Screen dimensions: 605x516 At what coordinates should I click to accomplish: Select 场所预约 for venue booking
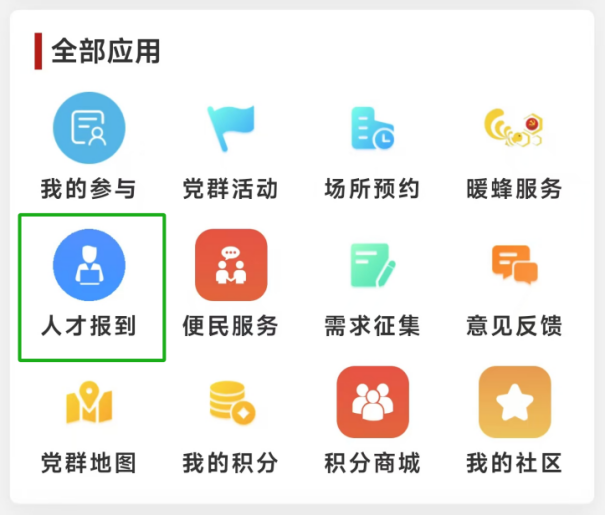pos(372,128)
